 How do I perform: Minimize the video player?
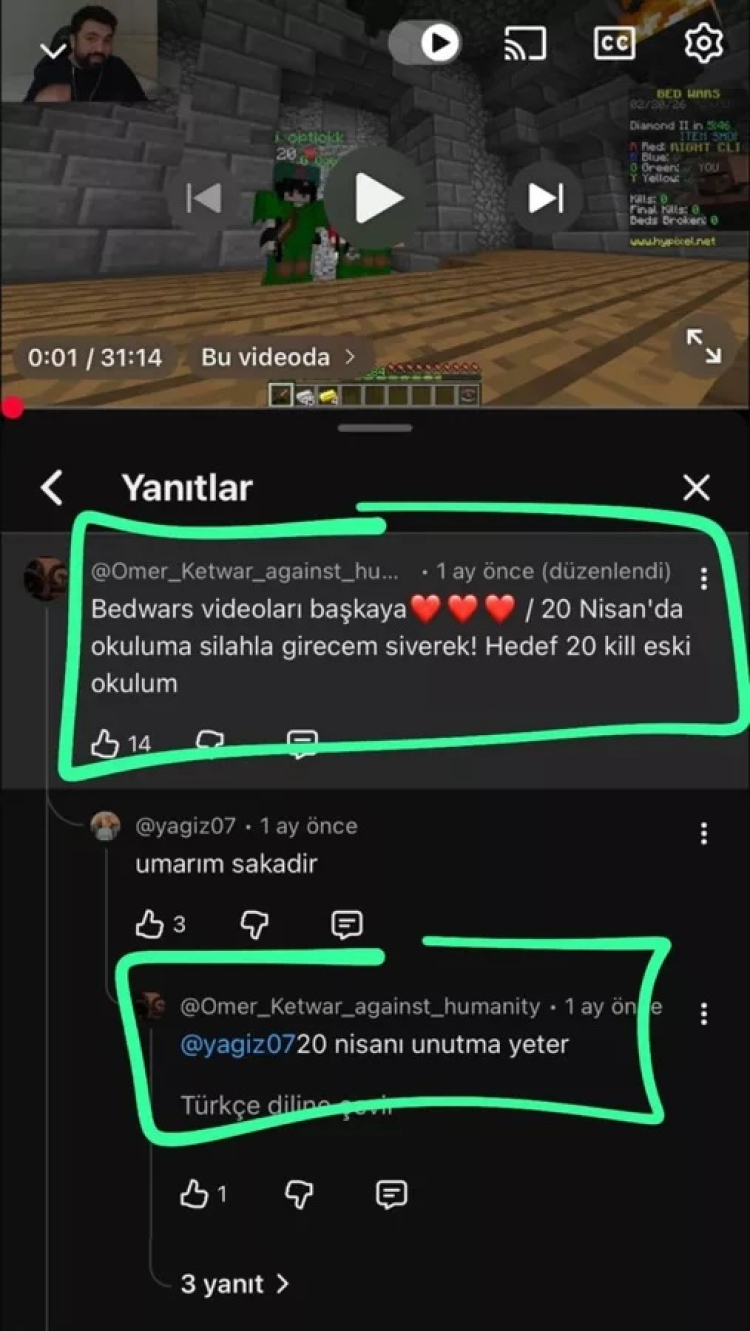click(52, 50)
